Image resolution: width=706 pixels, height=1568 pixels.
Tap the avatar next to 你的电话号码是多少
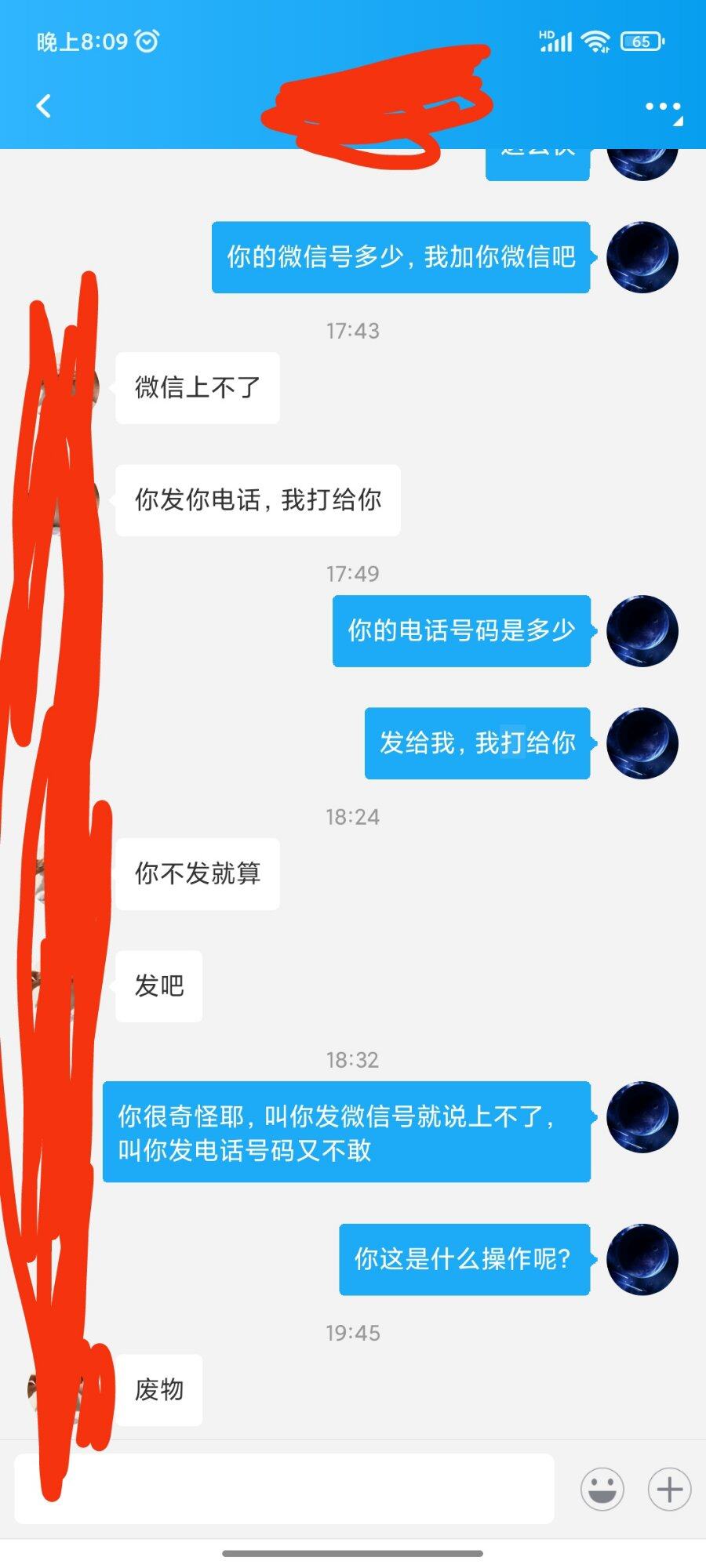point(642,631)
